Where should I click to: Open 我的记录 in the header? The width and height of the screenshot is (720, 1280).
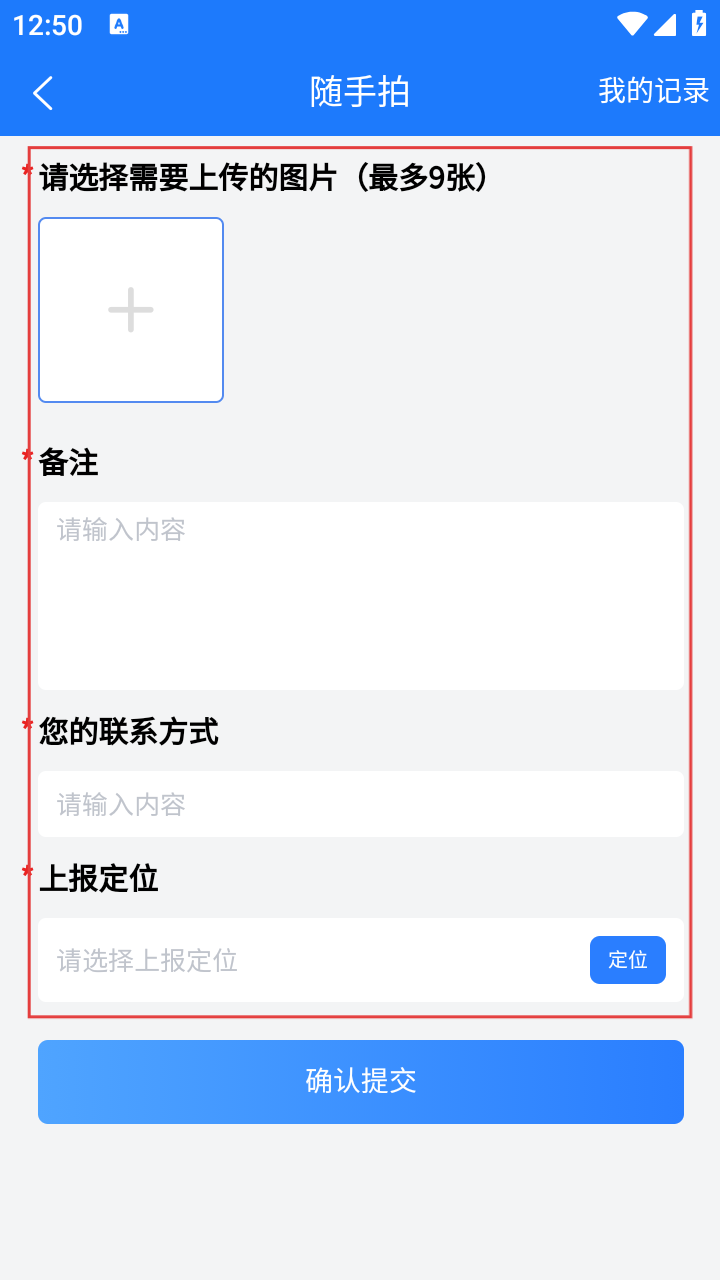point(654,91)
